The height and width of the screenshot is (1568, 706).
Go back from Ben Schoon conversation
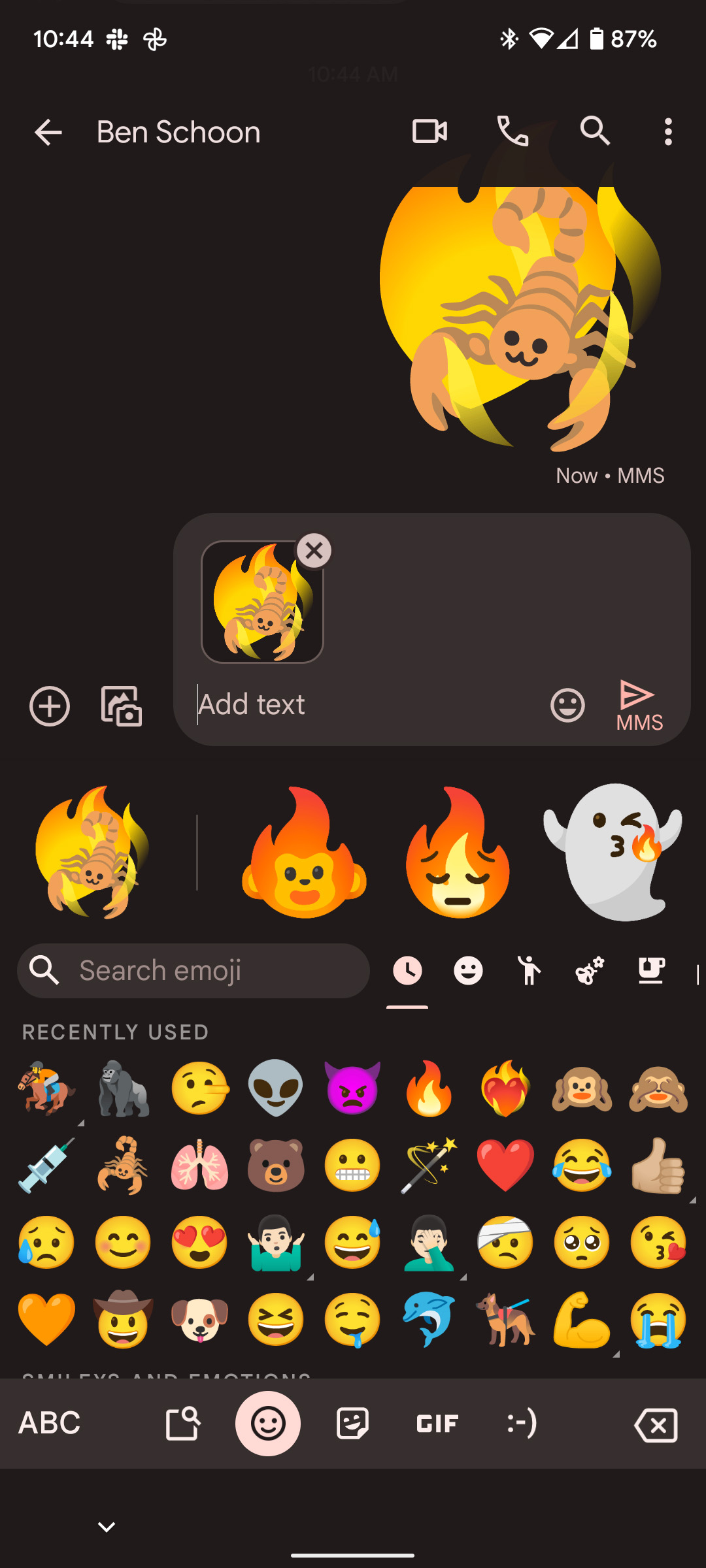(48, 133)
